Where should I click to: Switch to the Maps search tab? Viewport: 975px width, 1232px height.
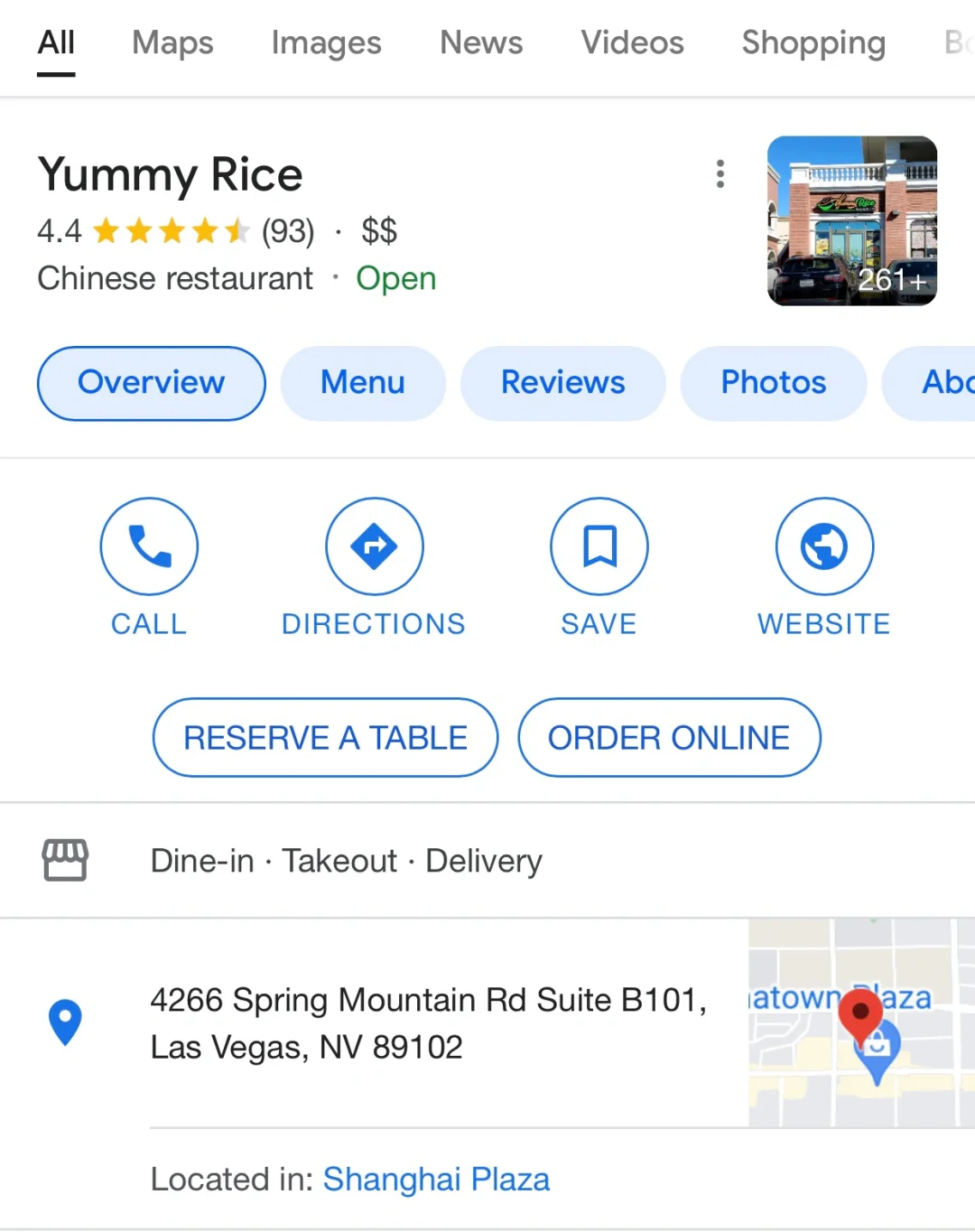[172, 42]
